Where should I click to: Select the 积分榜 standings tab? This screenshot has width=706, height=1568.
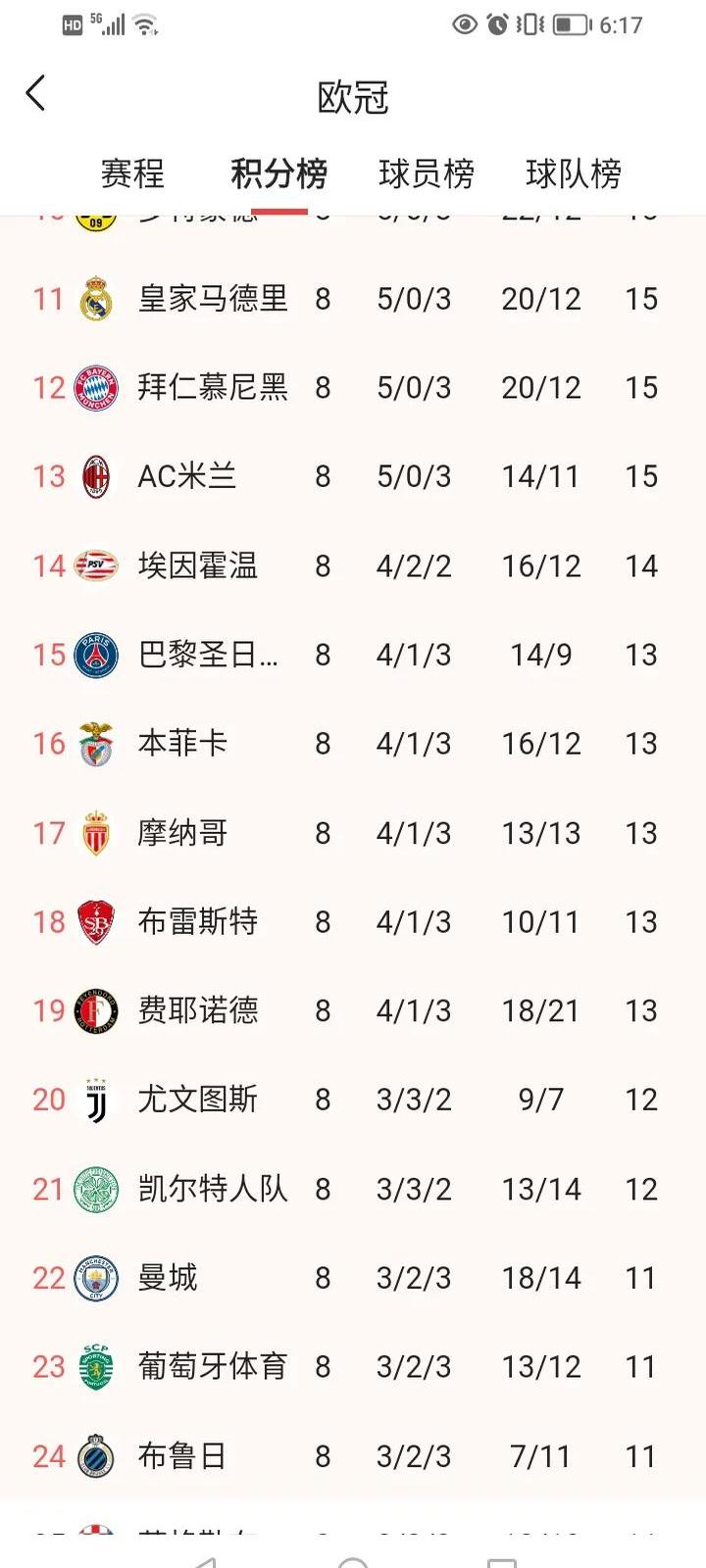279,172
